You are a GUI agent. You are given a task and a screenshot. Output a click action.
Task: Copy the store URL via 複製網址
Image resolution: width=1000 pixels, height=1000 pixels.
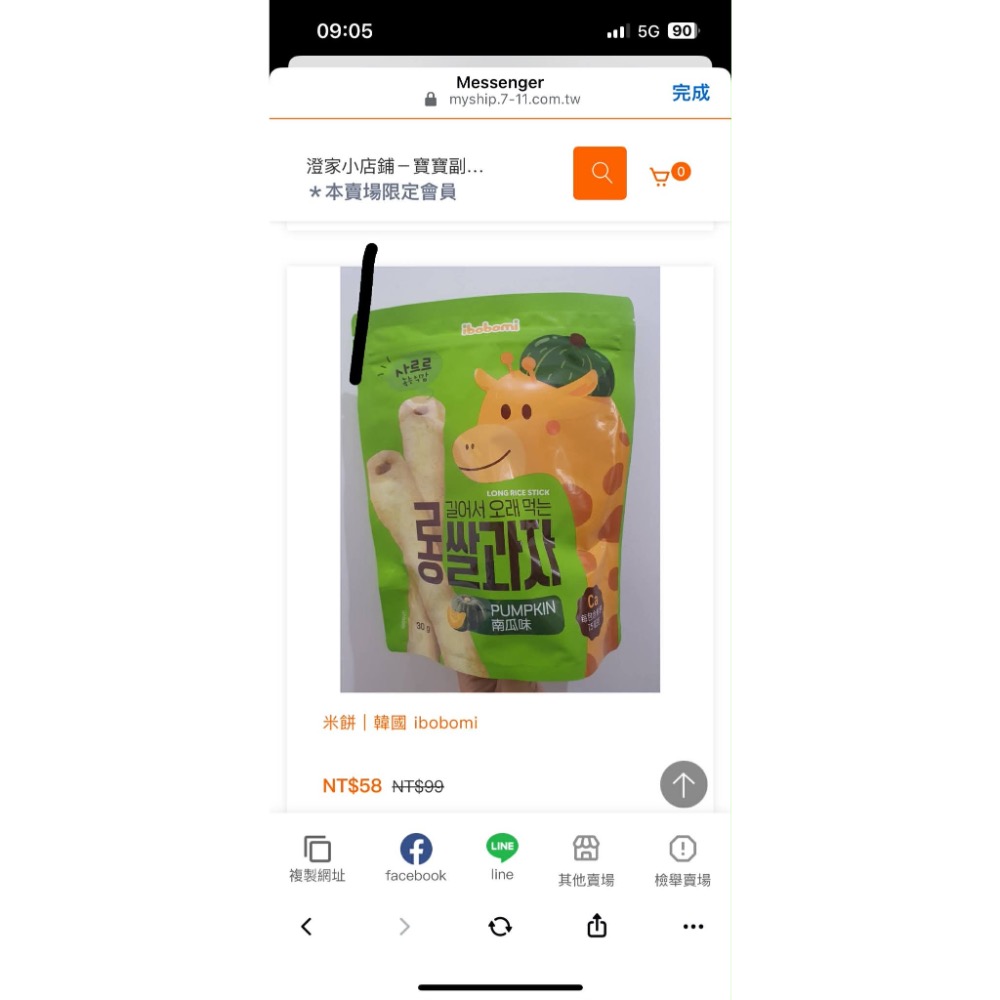tap(317, 859)
